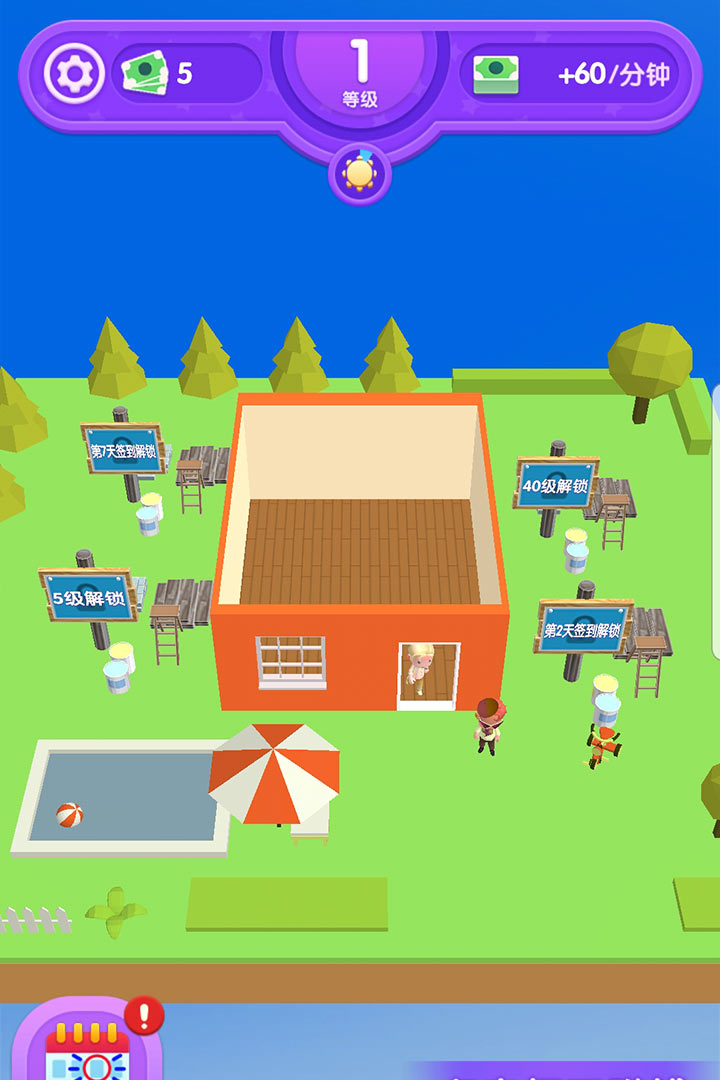Tap the 40级解锁 signboard

[x=557, y=485]
